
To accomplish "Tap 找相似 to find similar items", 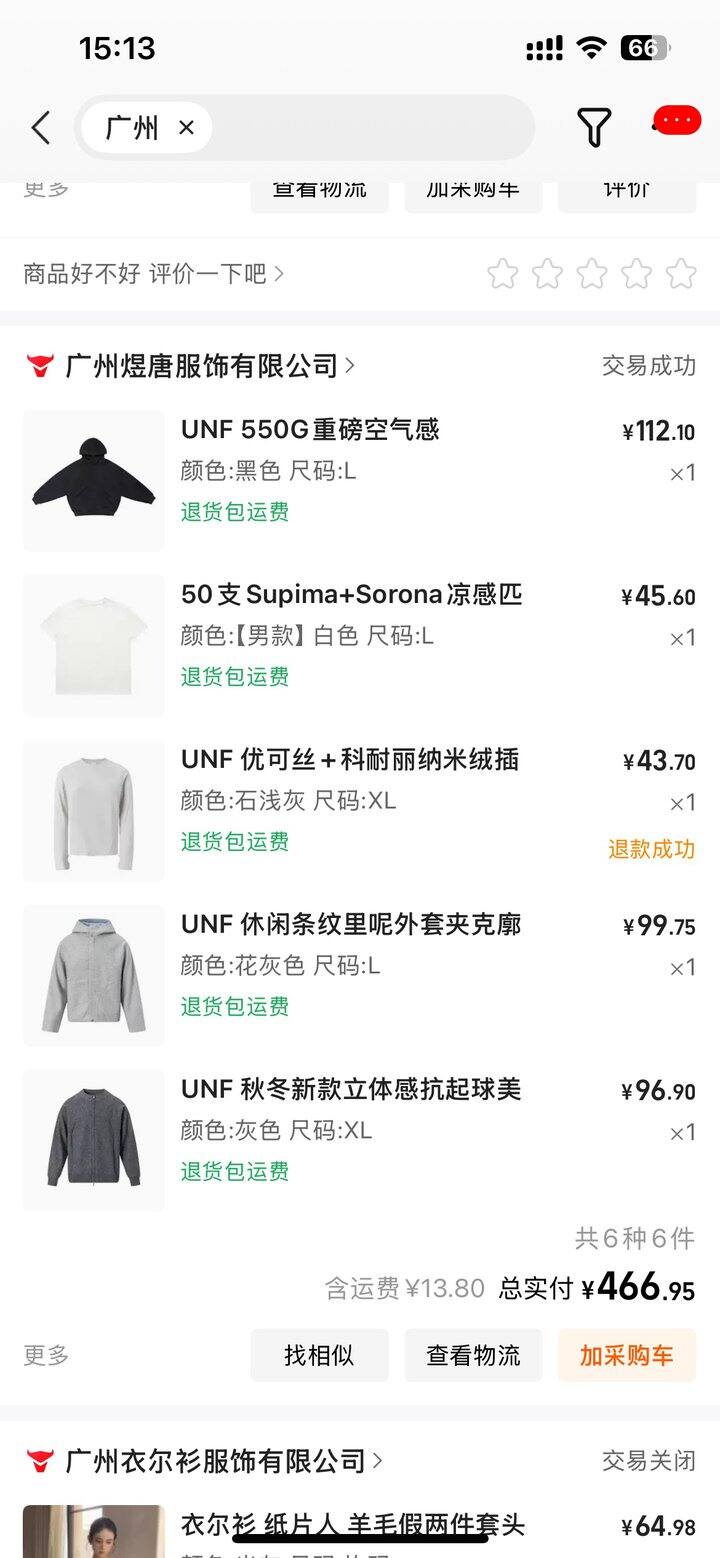I will click(319, 1355).
